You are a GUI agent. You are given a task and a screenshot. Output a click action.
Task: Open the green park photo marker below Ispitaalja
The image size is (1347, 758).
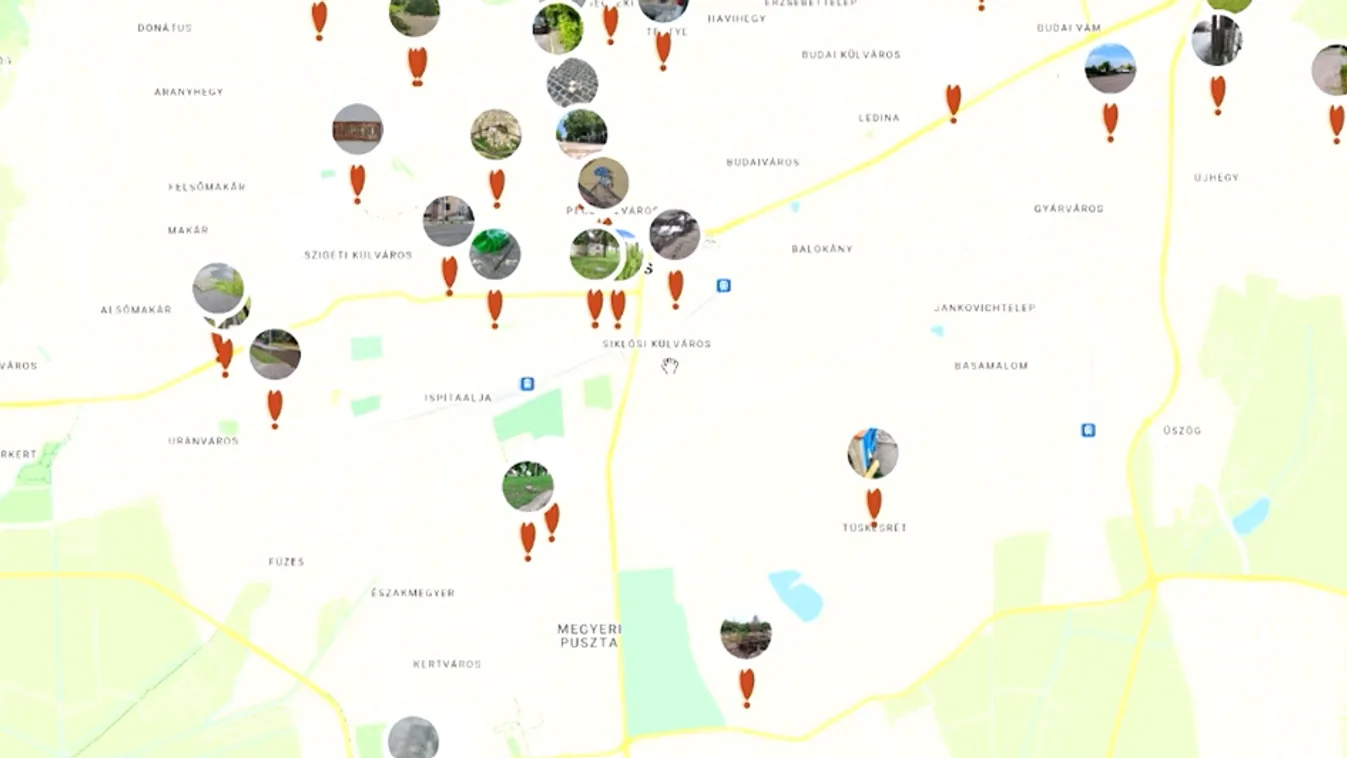528,487
